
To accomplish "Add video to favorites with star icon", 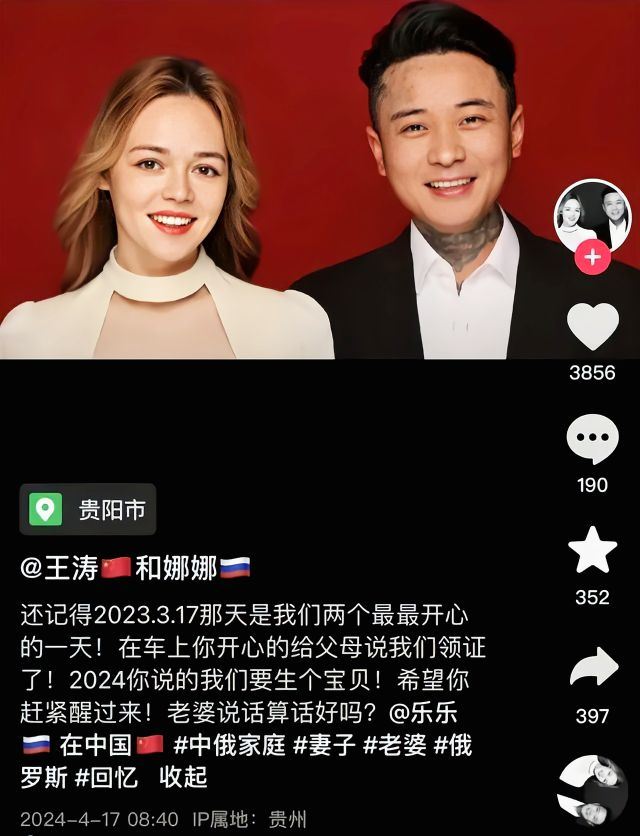I will tap(592, 551).
